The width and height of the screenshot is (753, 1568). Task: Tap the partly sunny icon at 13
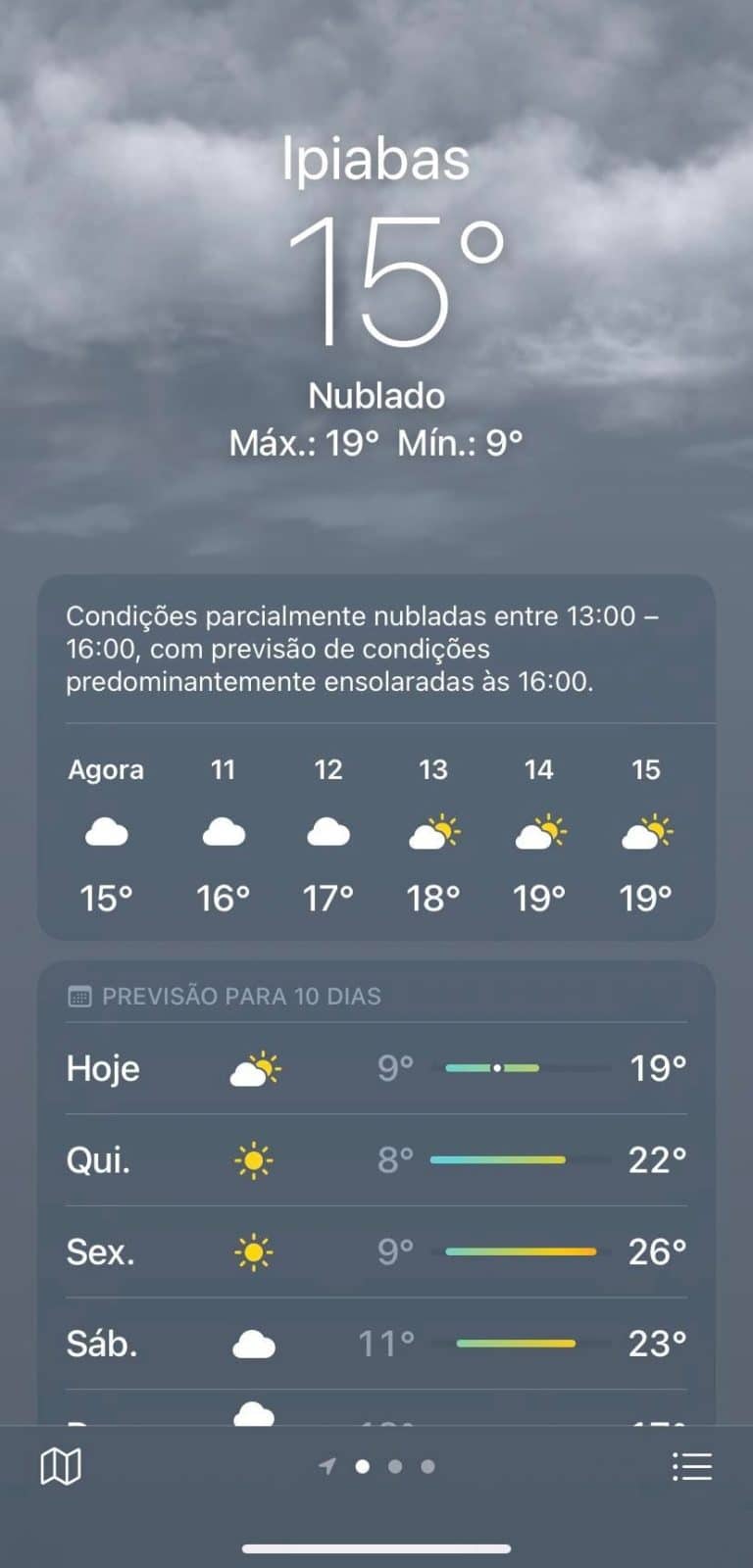[433, 831]
